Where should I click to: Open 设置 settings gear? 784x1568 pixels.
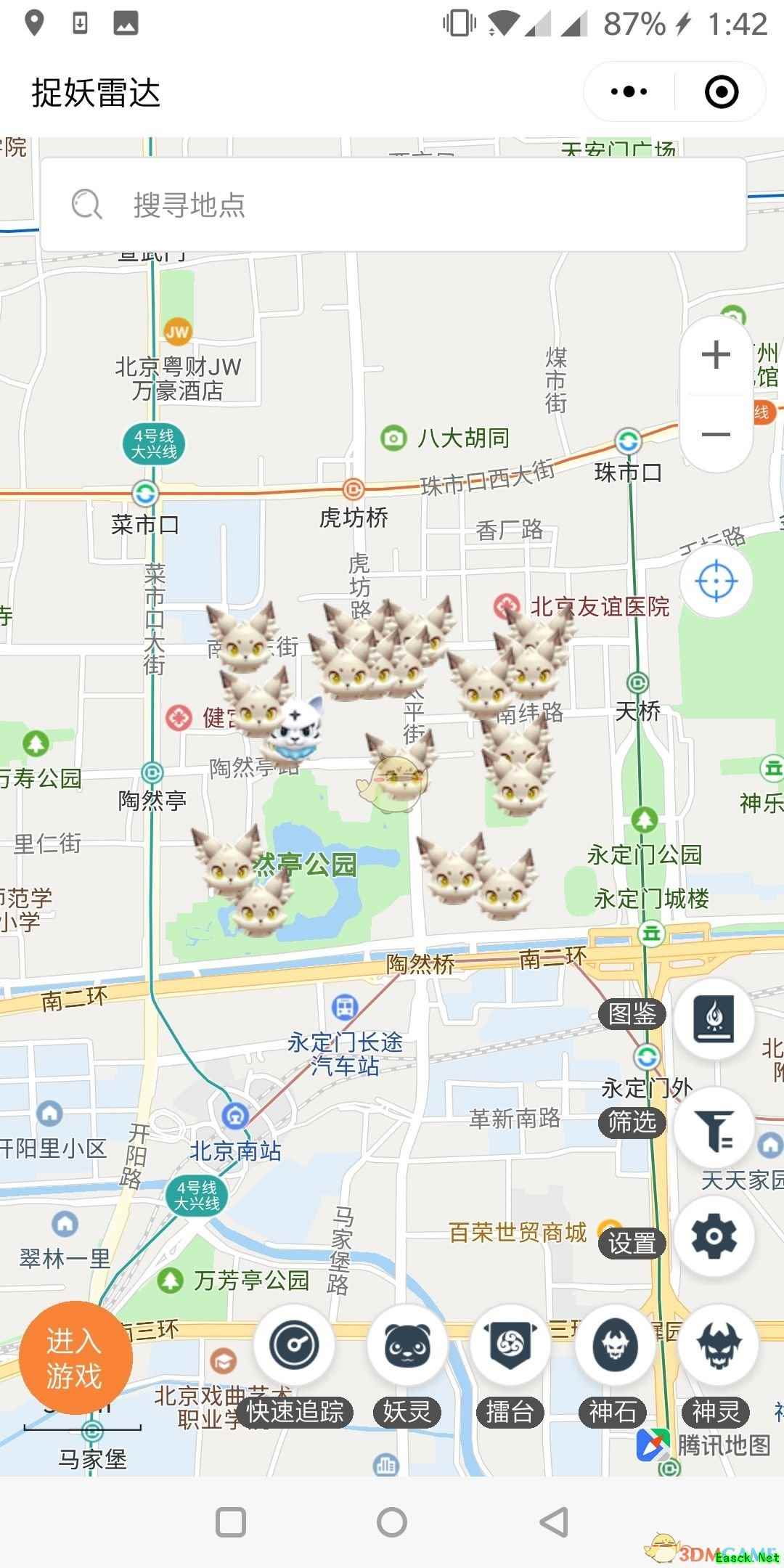714,1236
